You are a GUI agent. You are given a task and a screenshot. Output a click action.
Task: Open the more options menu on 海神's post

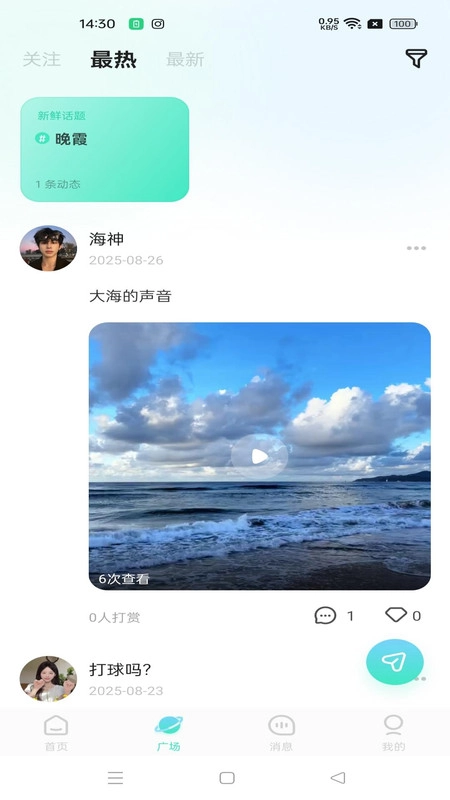[416, 248]
